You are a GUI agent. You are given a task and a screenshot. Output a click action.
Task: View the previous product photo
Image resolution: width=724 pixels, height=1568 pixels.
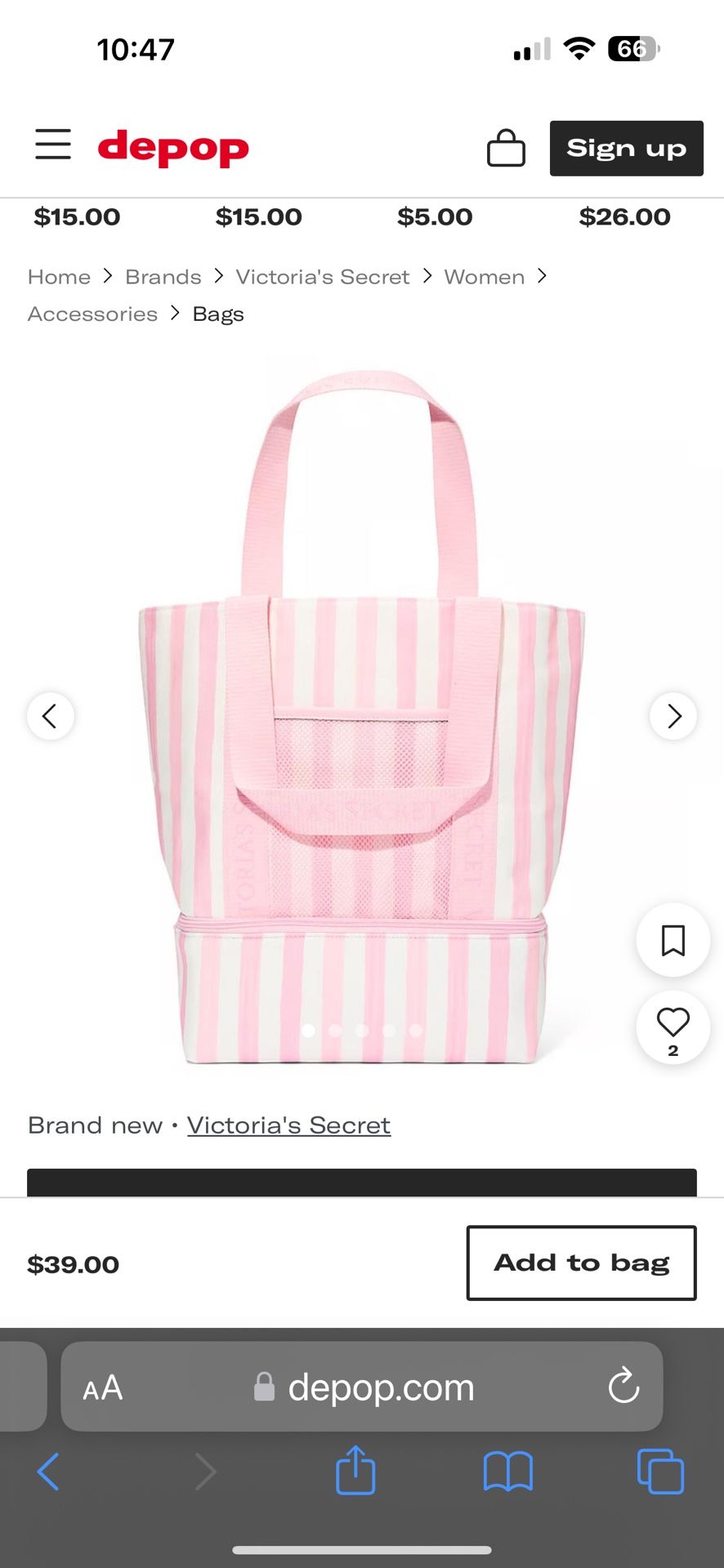click(51, 715)
